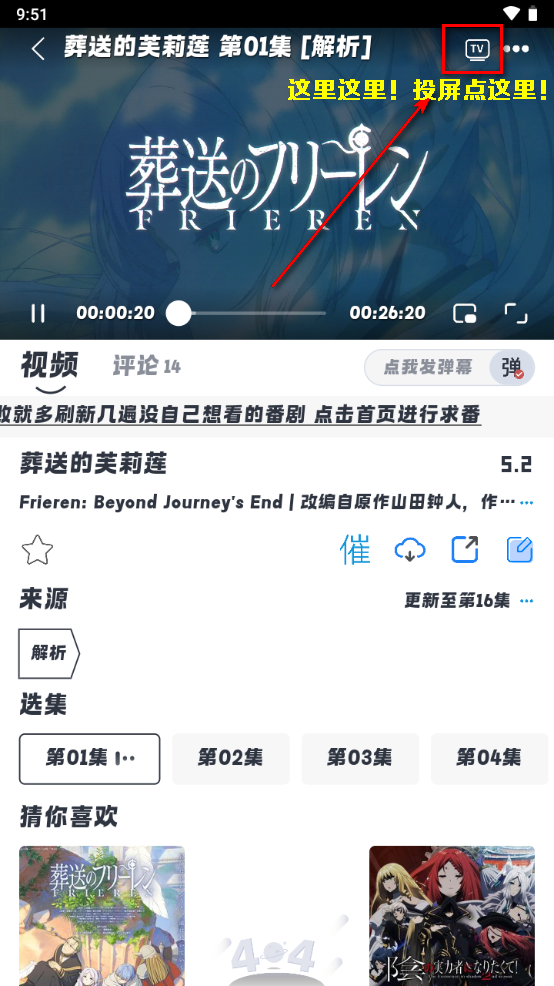Go back using the arrow in the player
Screen dimensions: 554x986
click(x=38, y=48)
